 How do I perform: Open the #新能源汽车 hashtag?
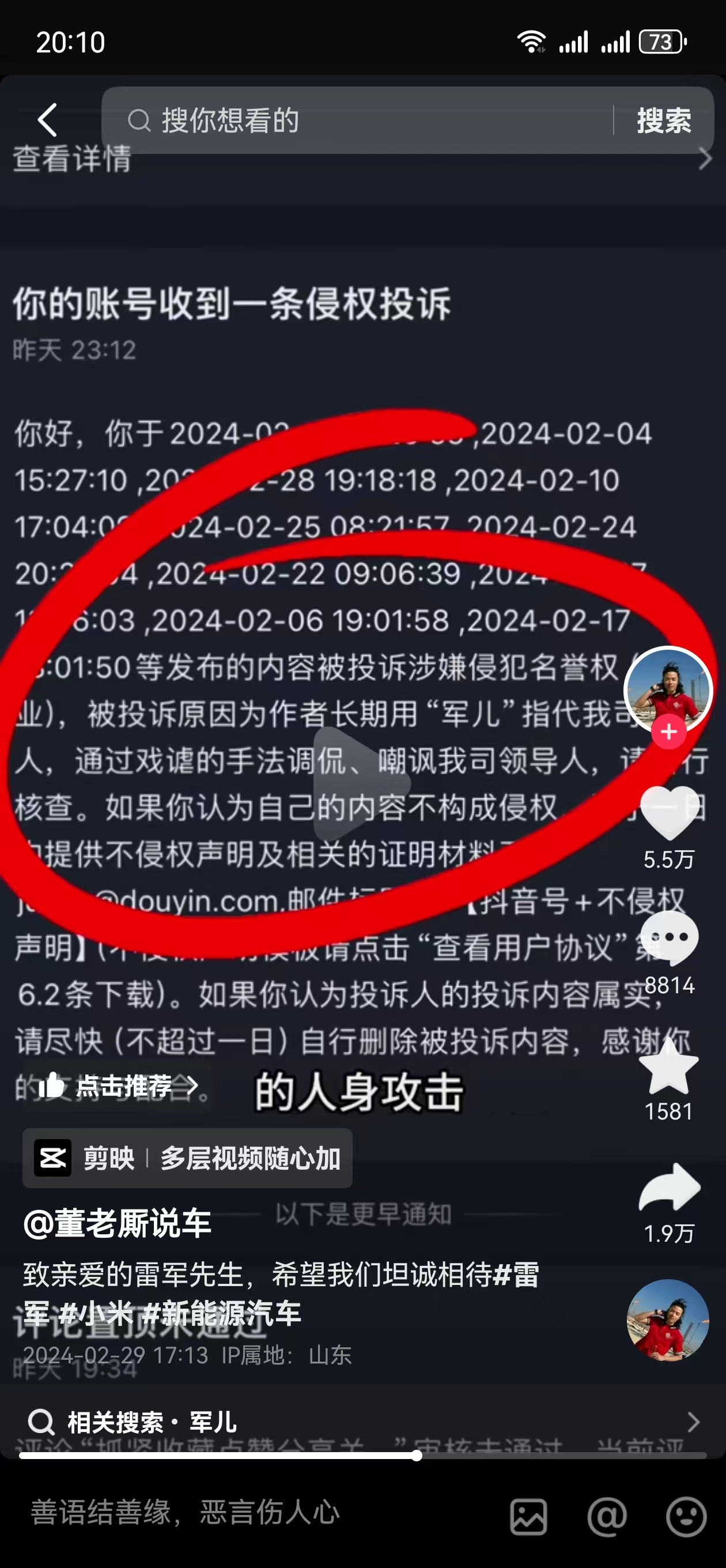pyautogui.click(x=221, y=1314)
